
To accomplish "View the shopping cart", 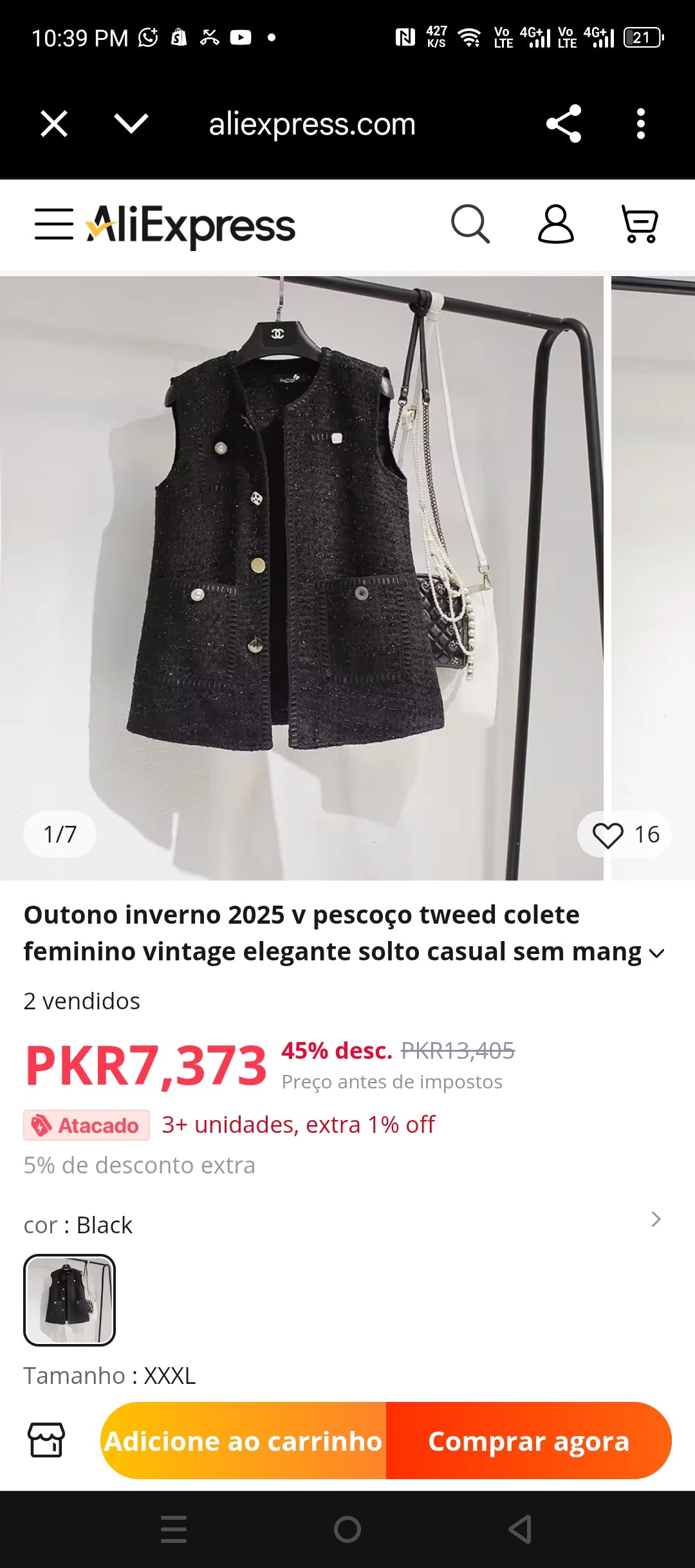I will [639, 225].
